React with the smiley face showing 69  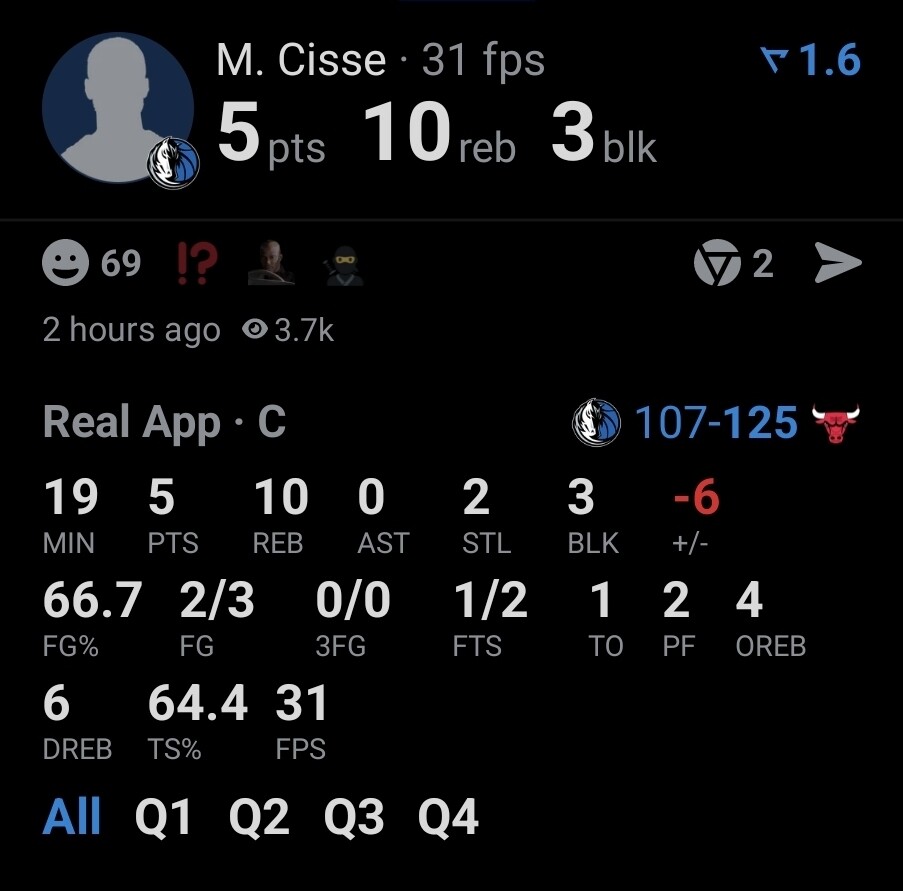[66, 265]
